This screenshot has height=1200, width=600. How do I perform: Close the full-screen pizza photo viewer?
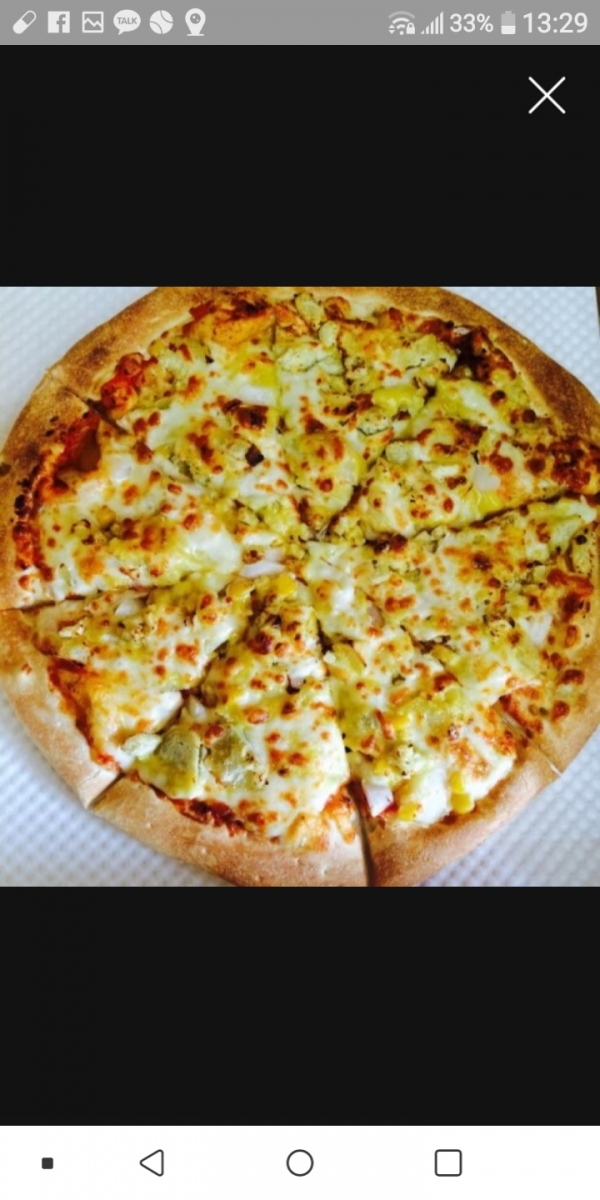[547, 95]
